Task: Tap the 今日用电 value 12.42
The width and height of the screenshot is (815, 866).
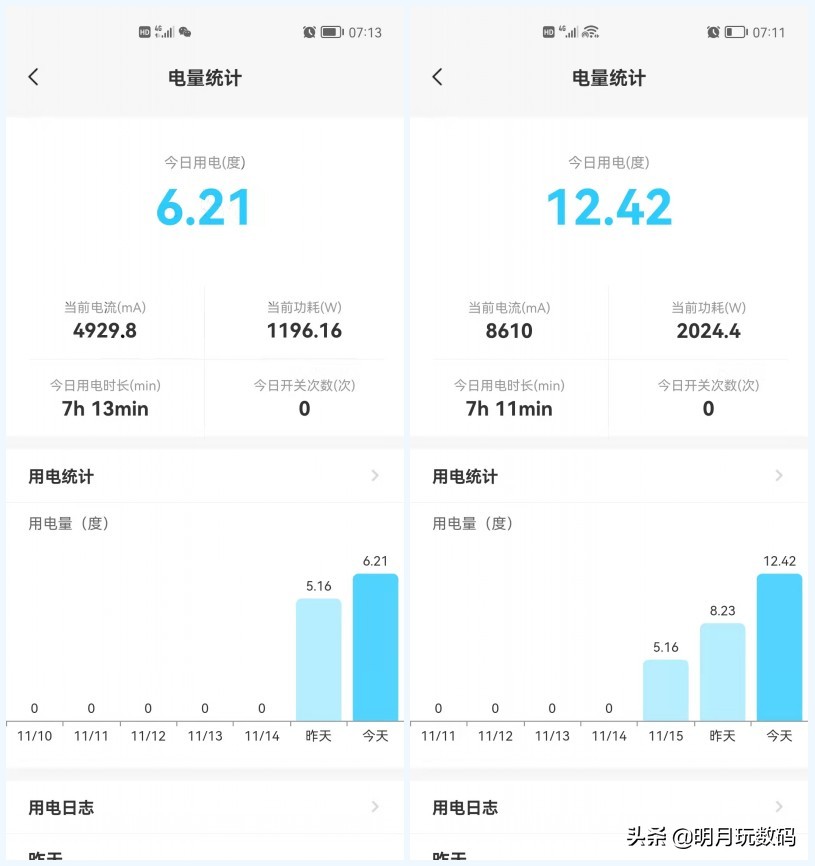Action: [610, 207]
